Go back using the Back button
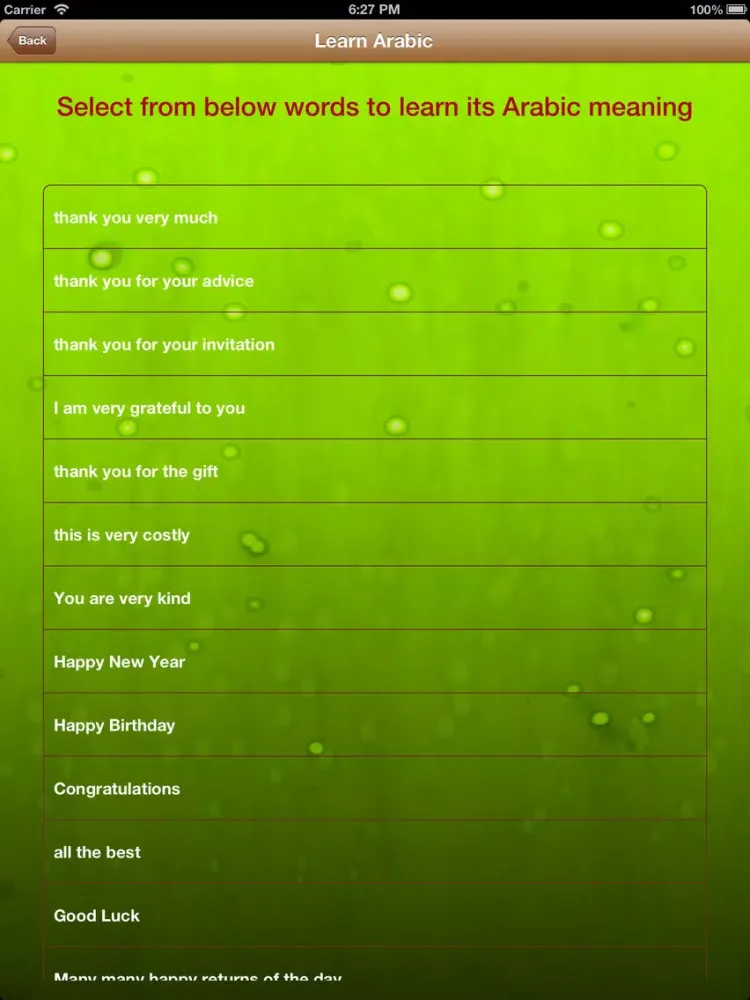The width and height of the screenshot is (750, 1000). coord(31,41)
